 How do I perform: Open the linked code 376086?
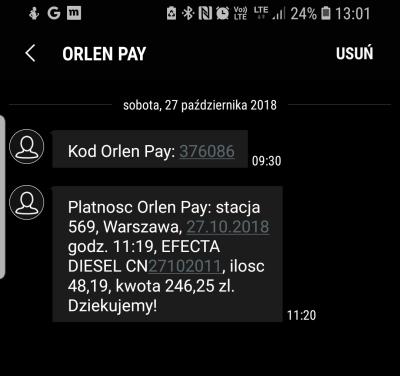[207, 151]
